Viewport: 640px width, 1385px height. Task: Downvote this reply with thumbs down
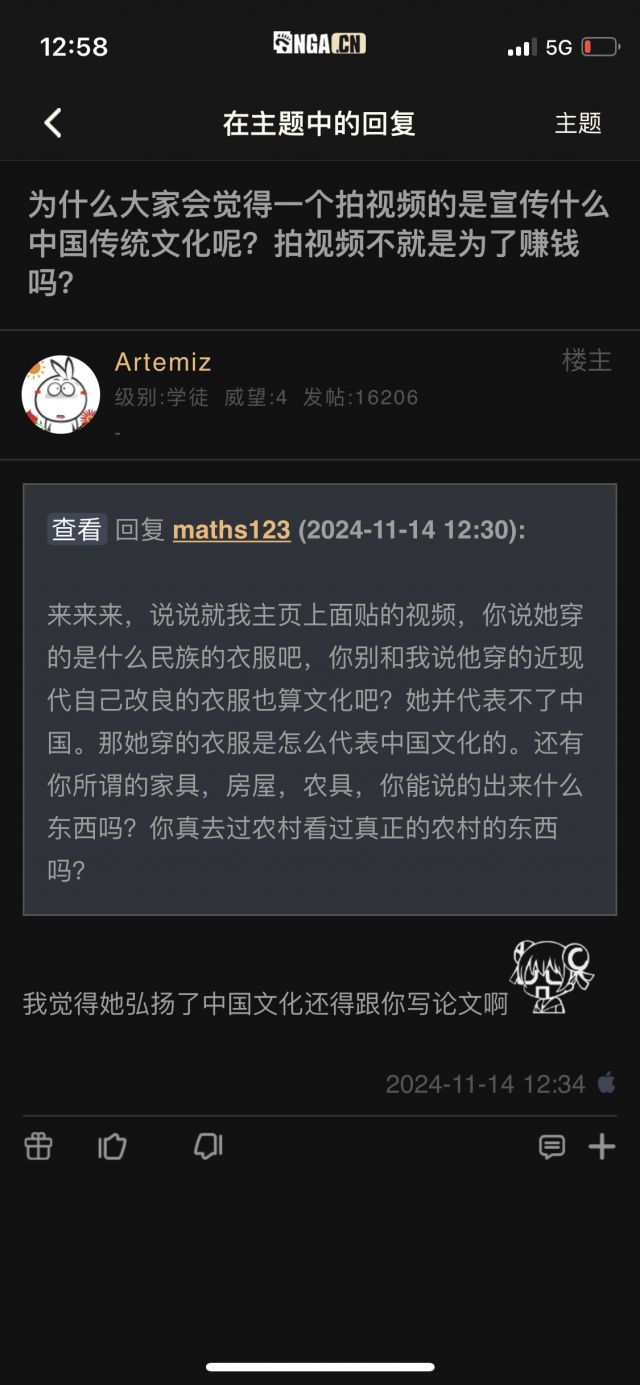click(207, 1146)
